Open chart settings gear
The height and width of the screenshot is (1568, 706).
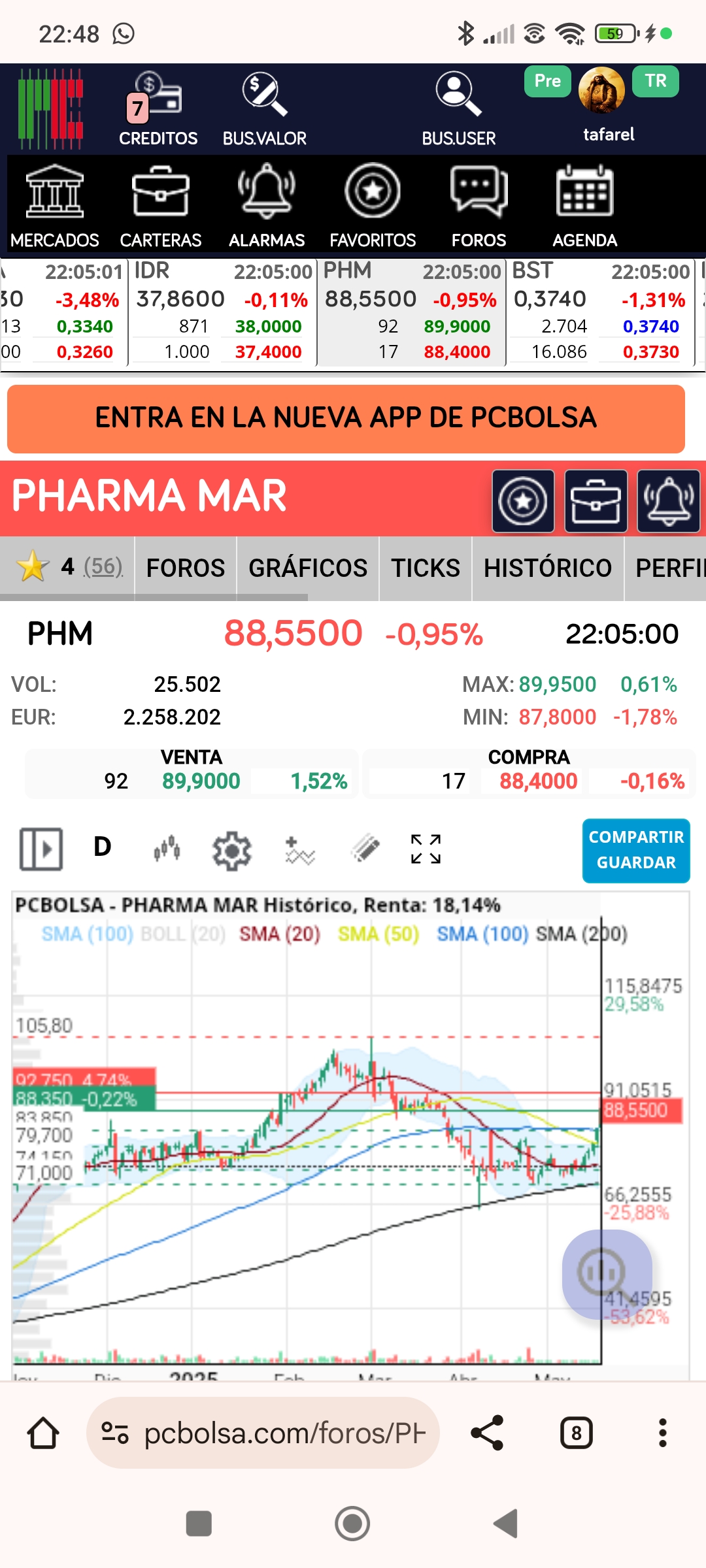(231, 850)
